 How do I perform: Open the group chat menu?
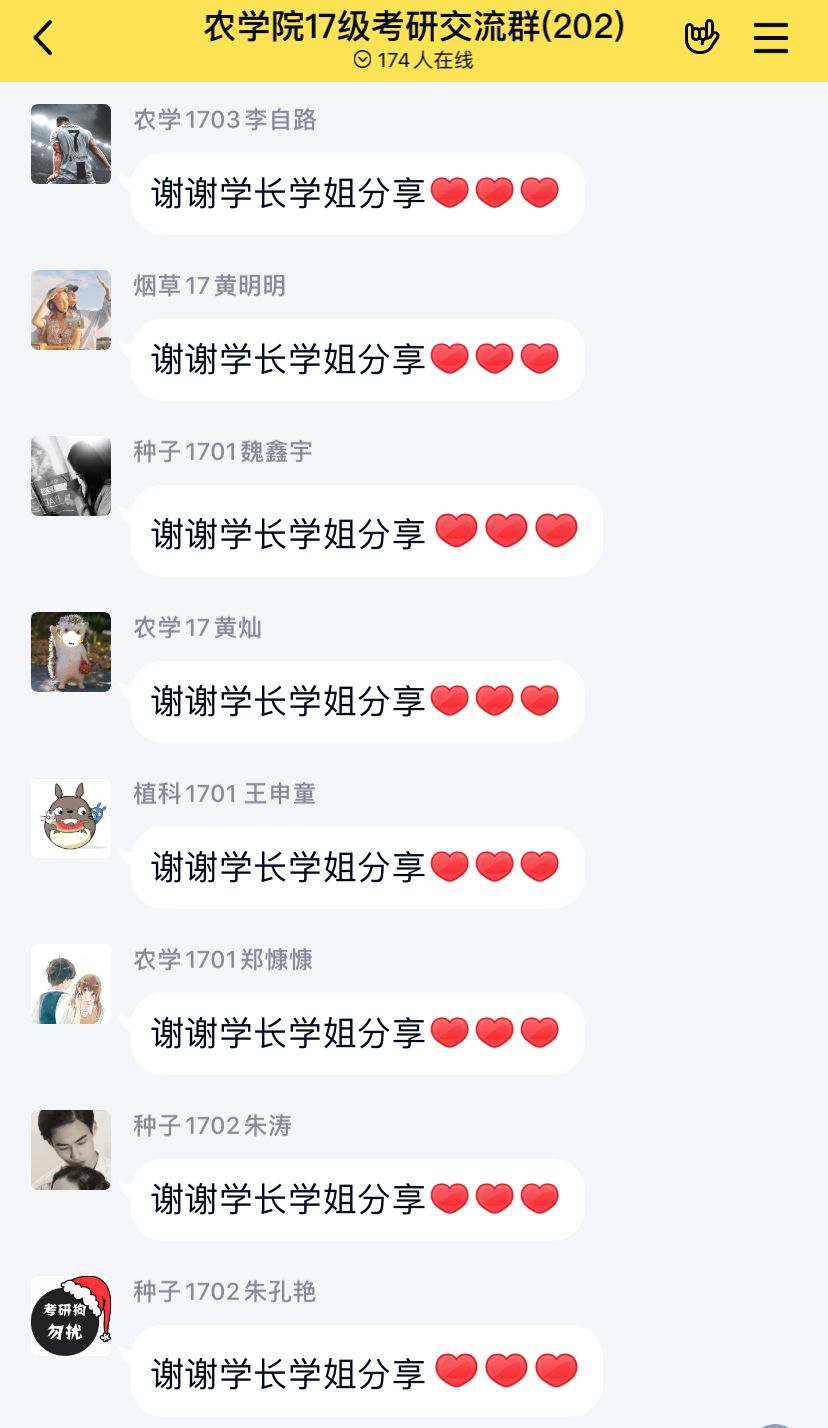coord(770,39)
